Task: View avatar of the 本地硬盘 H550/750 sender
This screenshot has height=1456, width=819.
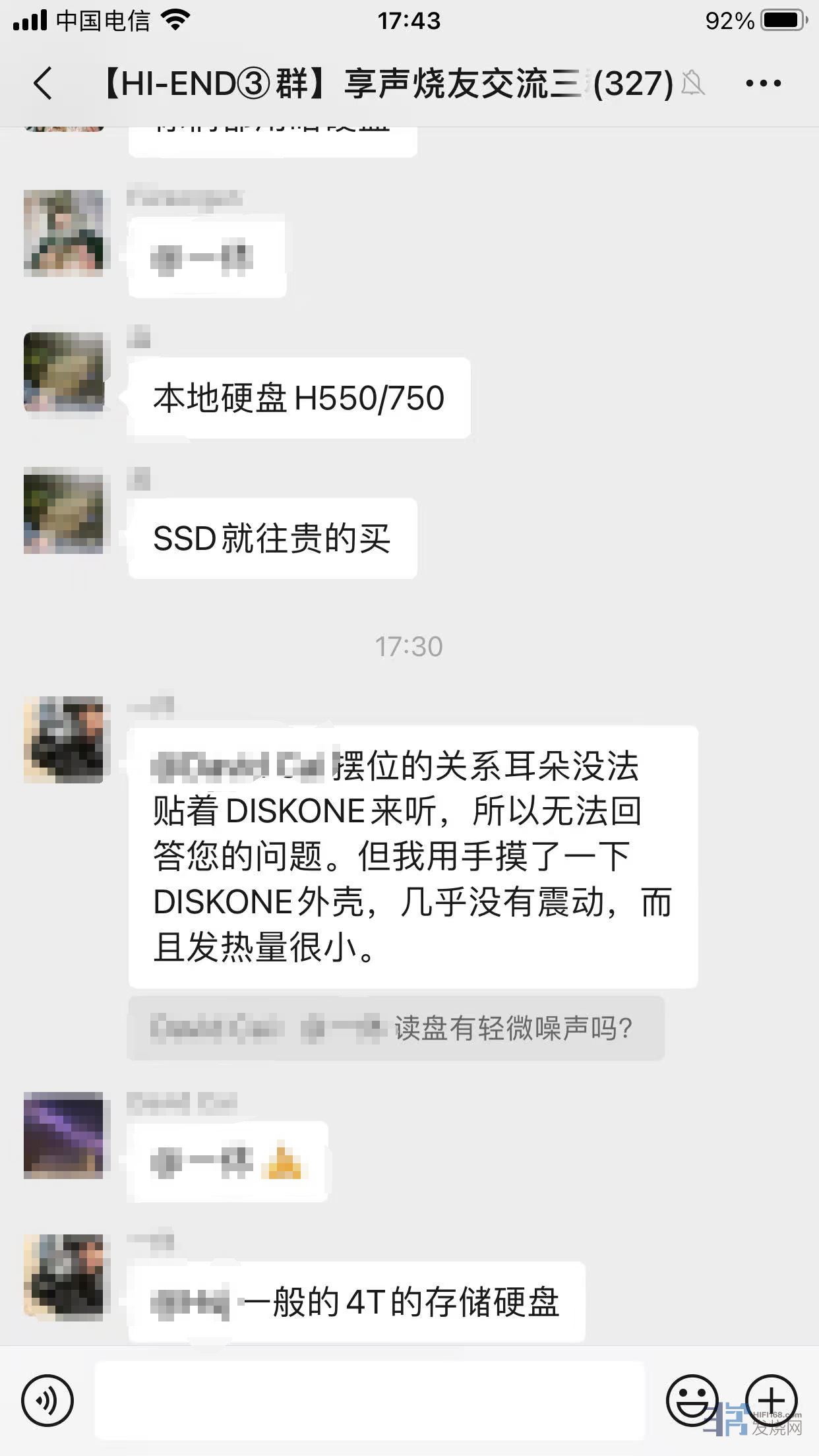Action: click(63, 372)
